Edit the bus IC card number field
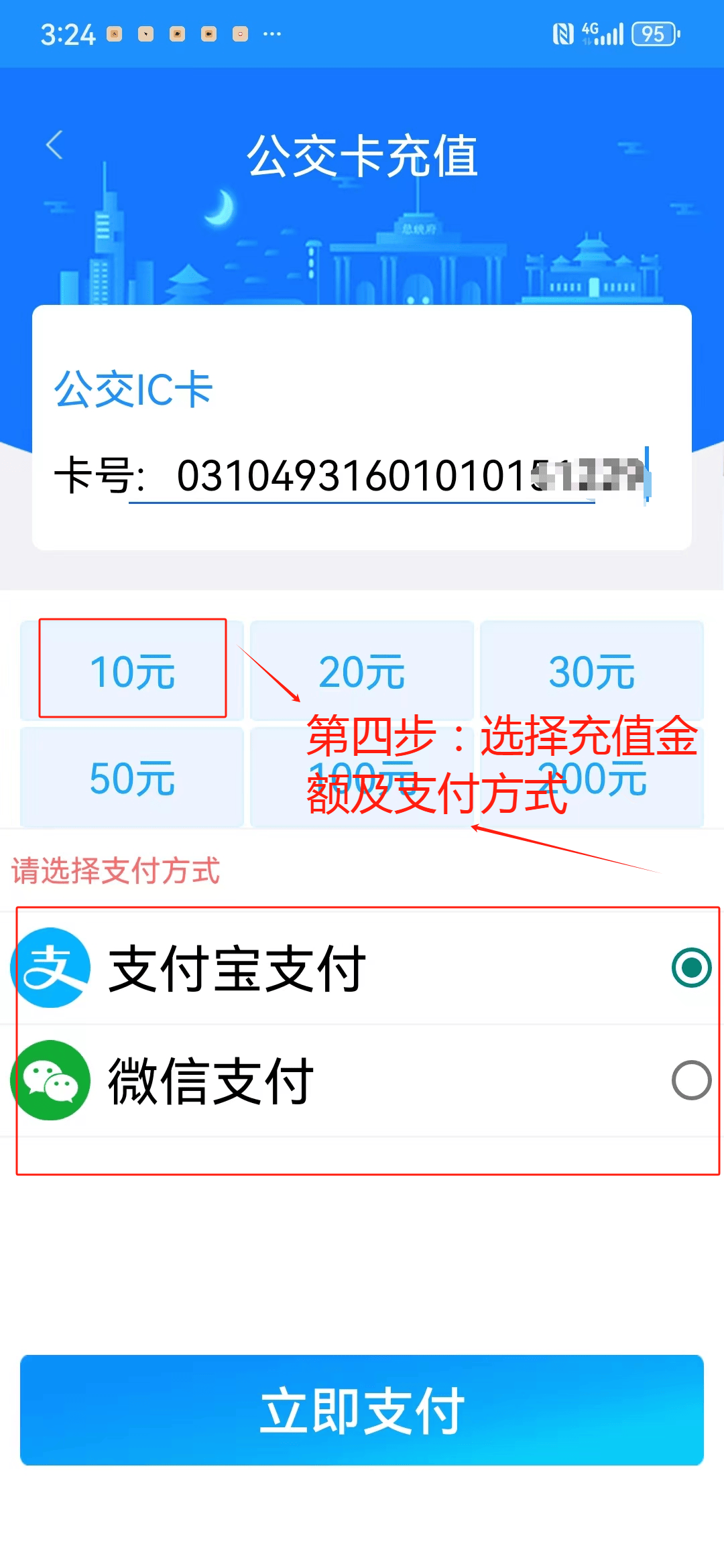Viewport: 724px width, 1568px height. pos(389,476)
